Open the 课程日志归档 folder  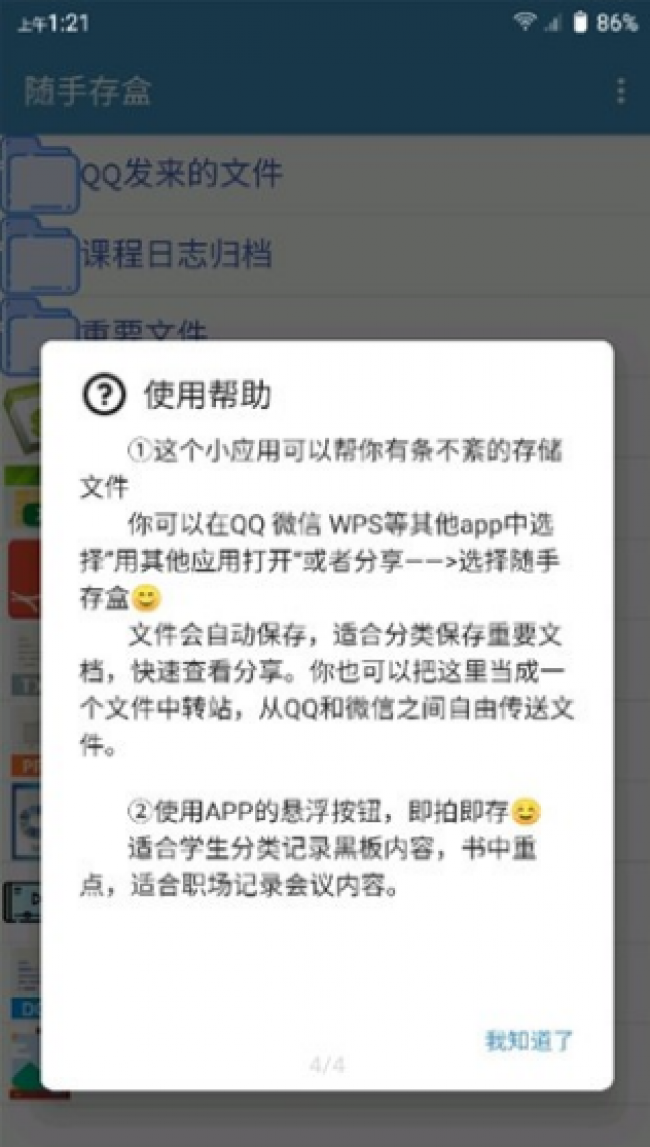pyautogui.click(x=325, y=255)
